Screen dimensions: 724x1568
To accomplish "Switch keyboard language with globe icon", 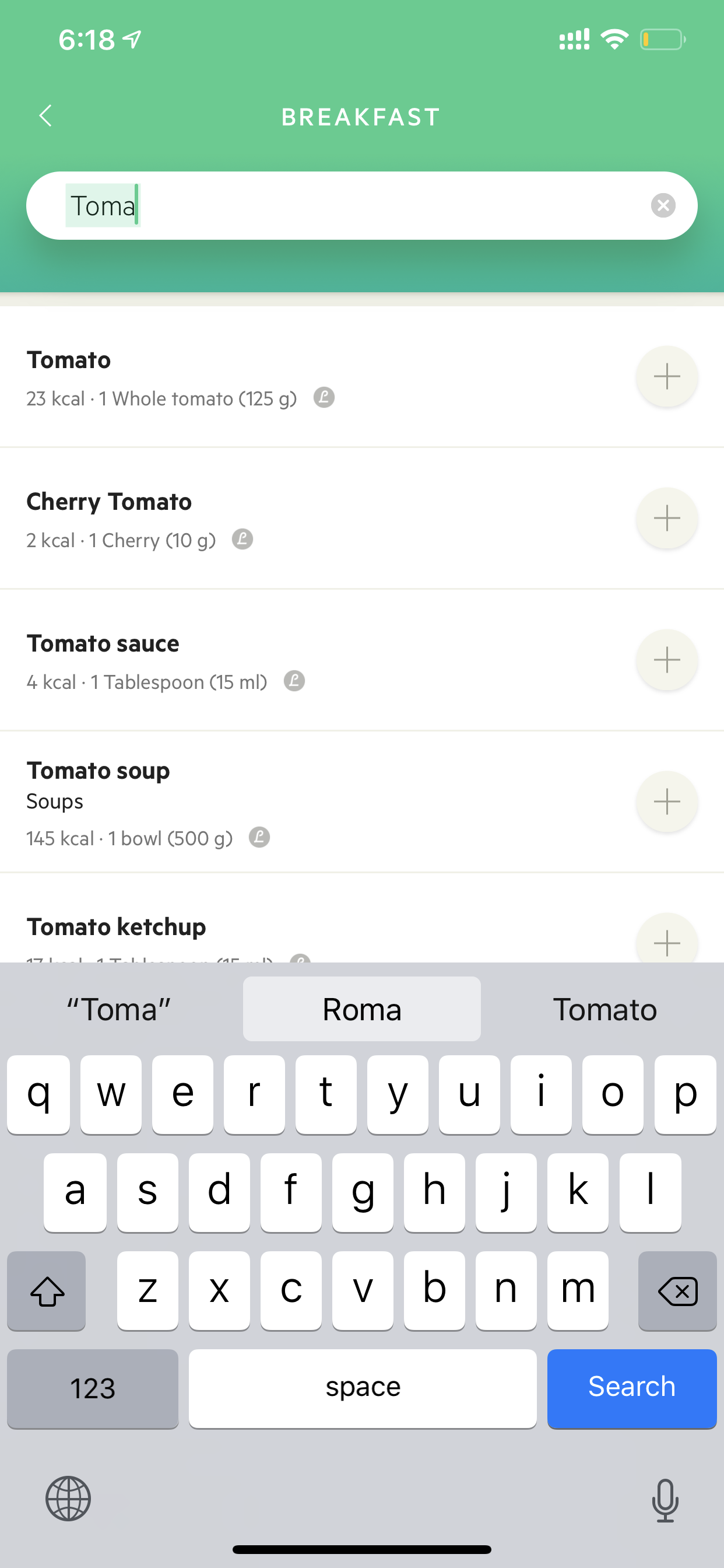I will click(x=68, y=1499).
